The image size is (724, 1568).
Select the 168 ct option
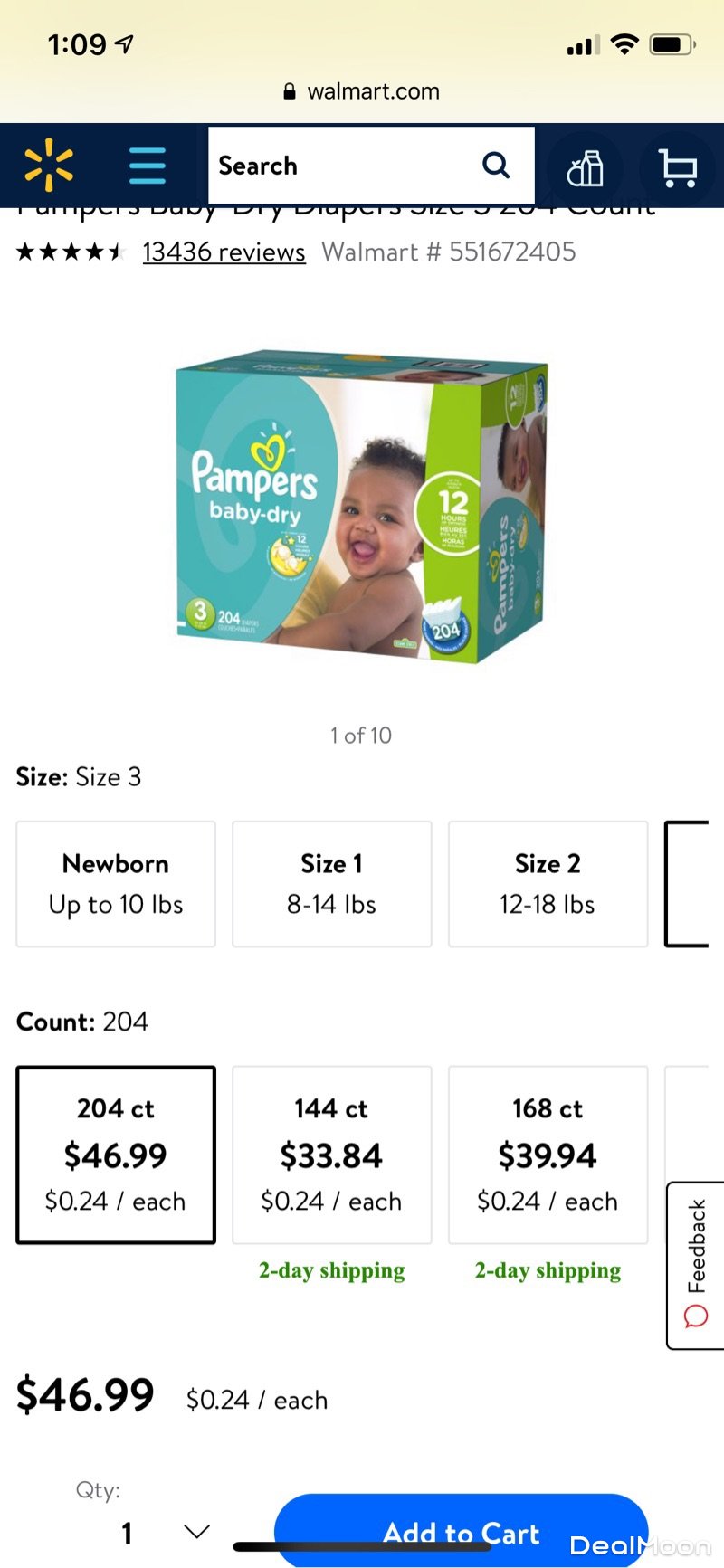[548, 1155]
